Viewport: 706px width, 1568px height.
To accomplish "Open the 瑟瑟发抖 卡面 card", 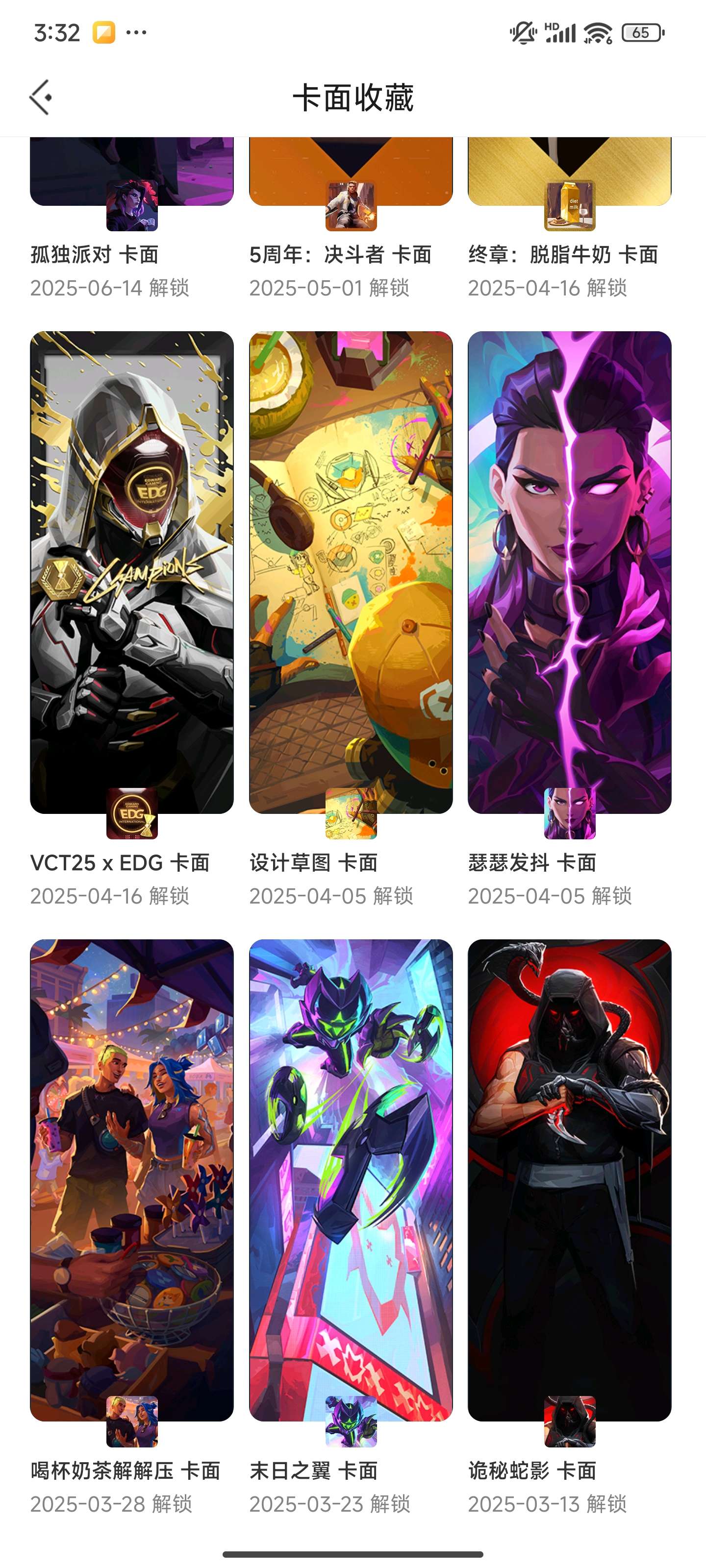I will coord(569,572).
